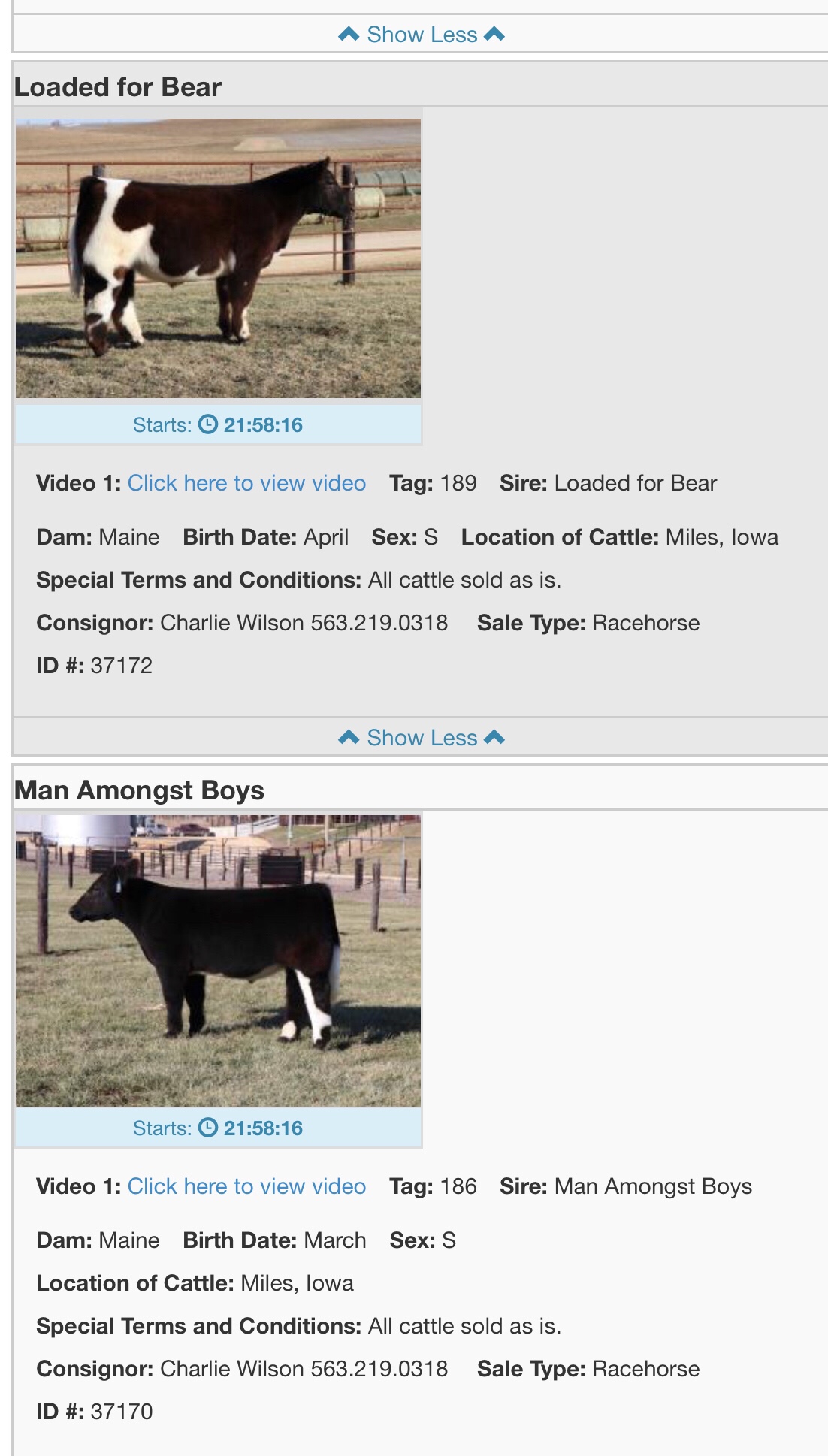View video for tag 186 steer
Screen dimensions: 828x1456
(246, 1186)
